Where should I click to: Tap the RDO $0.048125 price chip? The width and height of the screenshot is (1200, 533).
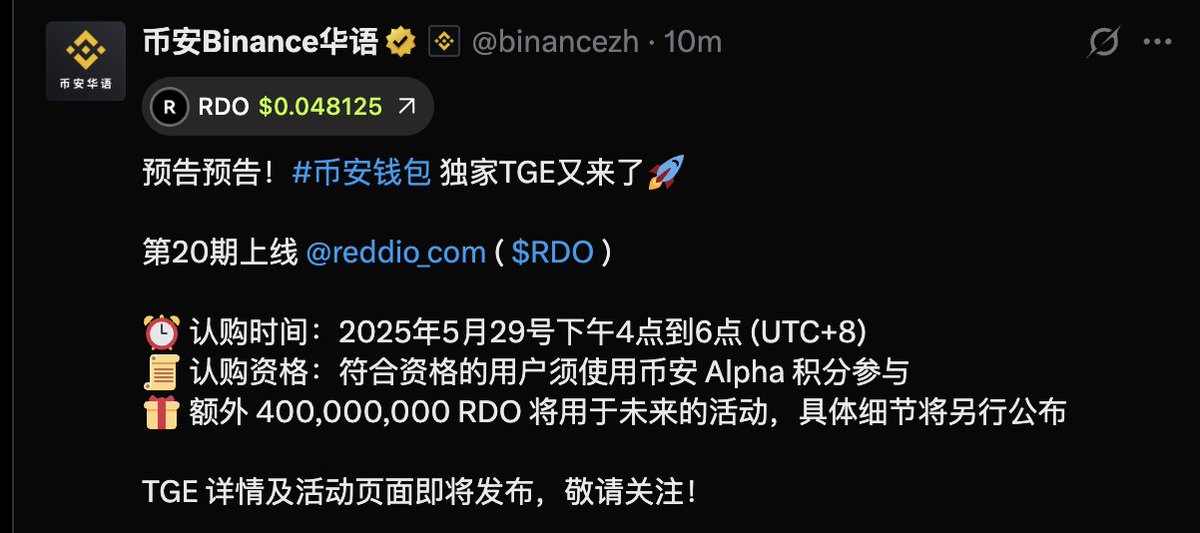coord(288,106)
